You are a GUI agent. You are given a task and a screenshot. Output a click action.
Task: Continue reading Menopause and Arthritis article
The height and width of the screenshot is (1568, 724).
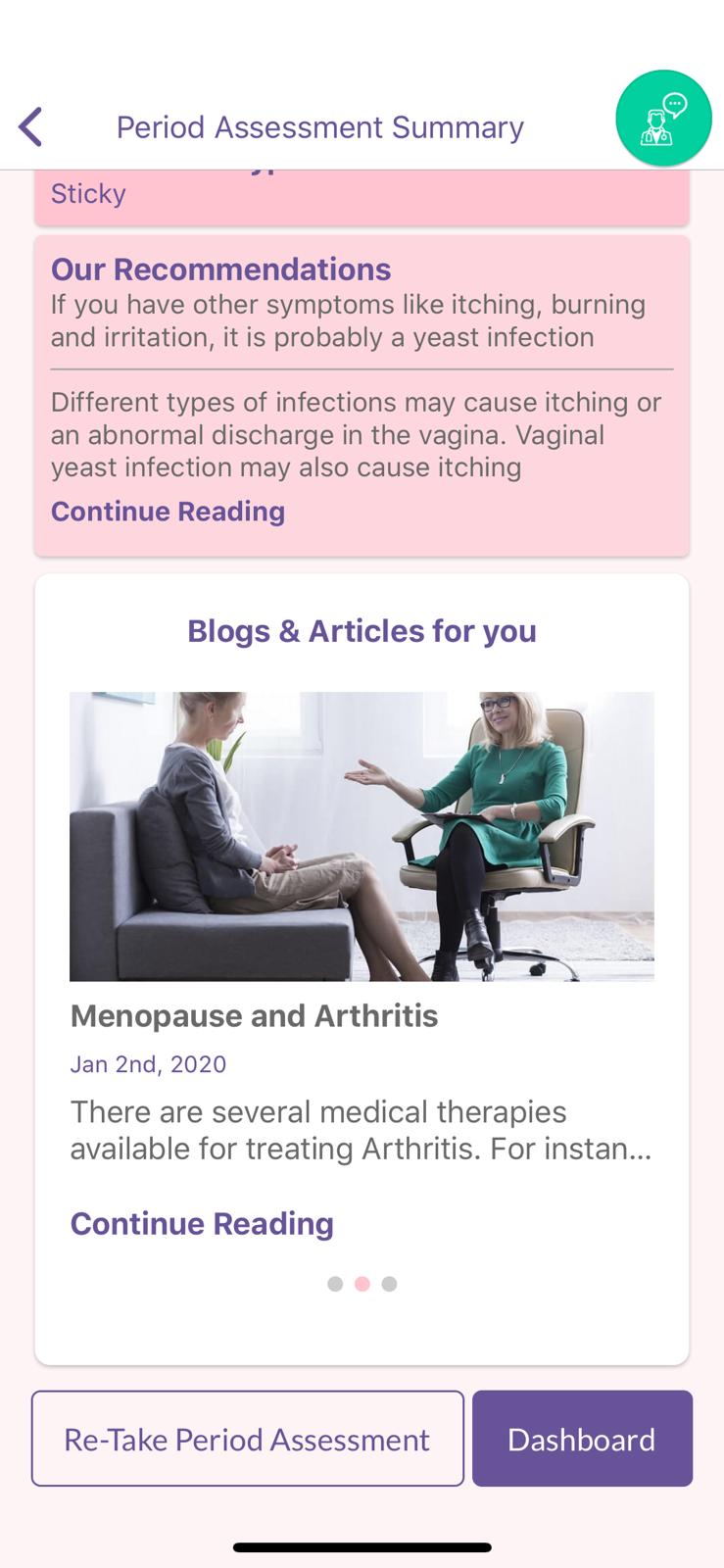(202, 1223)
